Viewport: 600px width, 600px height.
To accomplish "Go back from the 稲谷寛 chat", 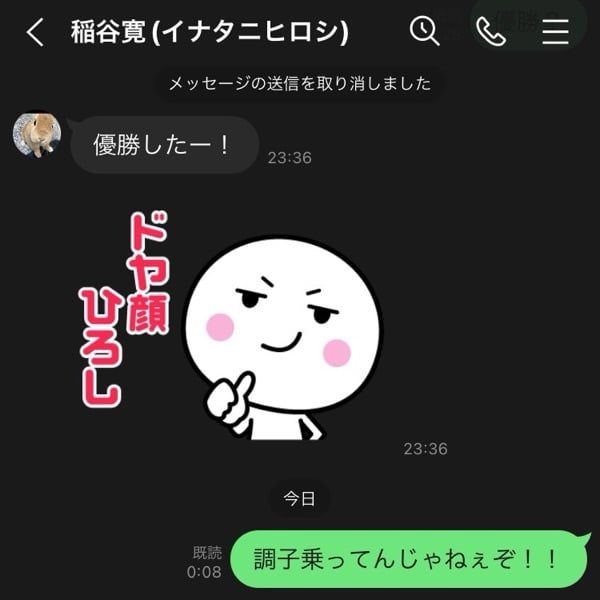I will coord(35,32).
